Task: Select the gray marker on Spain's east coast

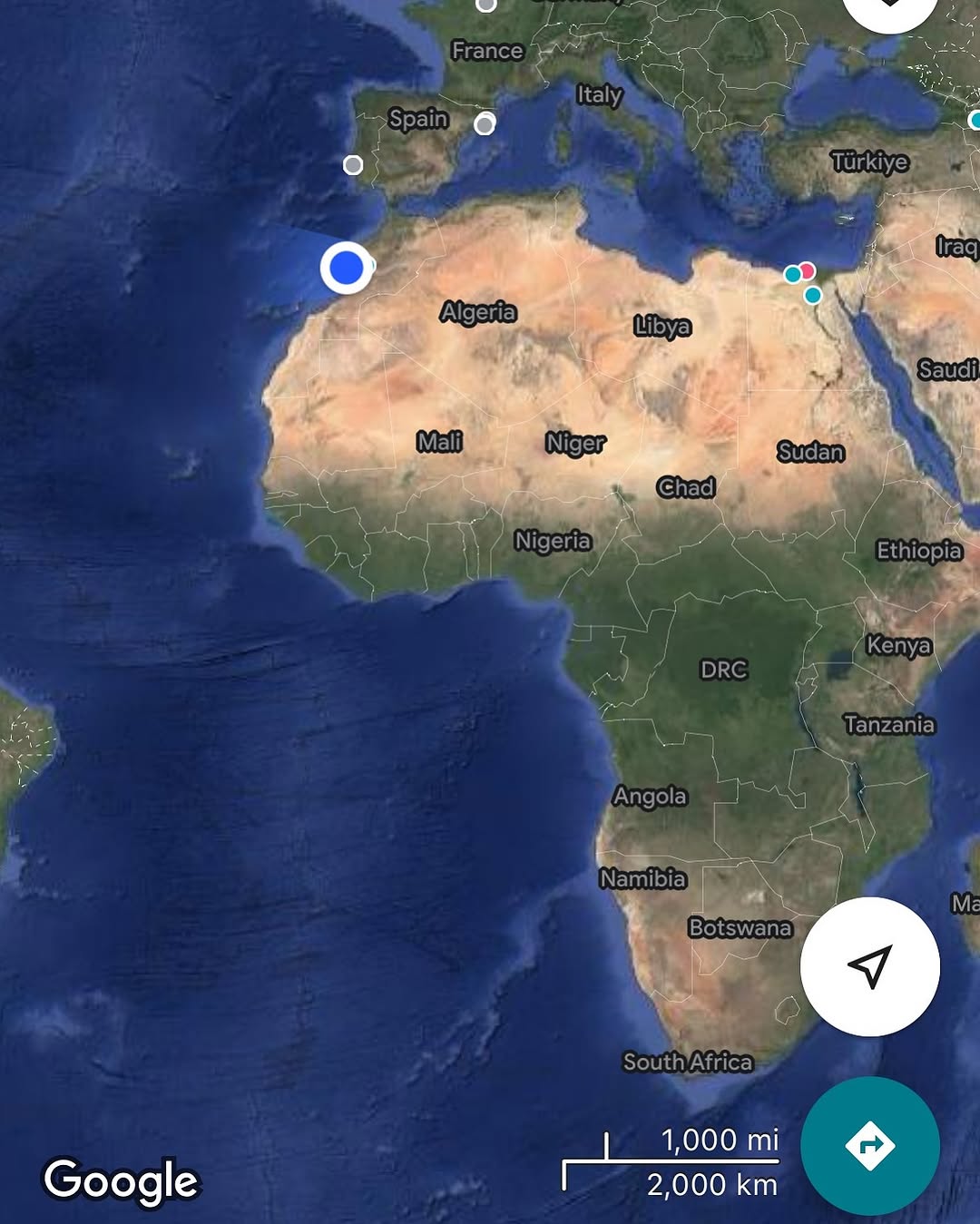Action: pos(485,123)
